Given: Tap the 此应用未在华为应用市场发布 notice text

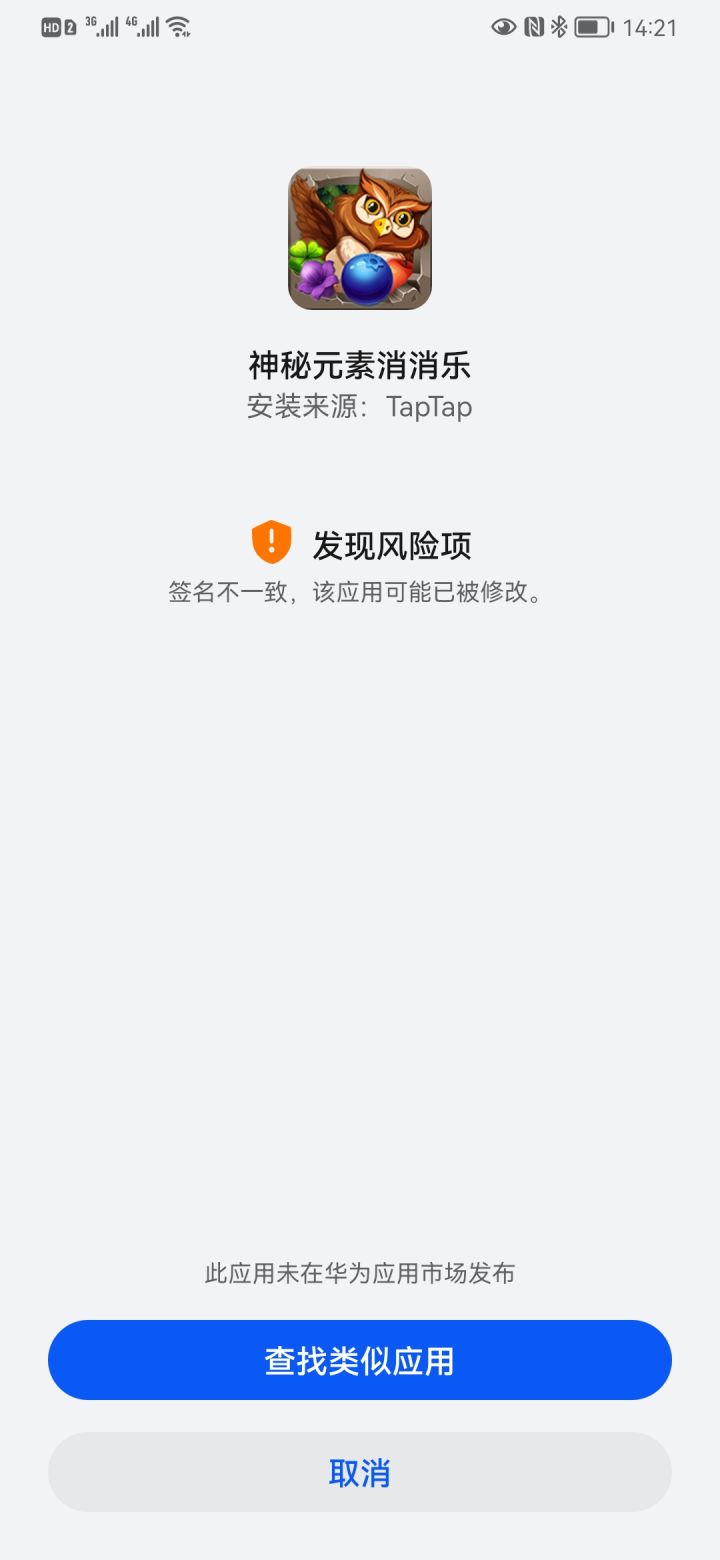Looking at the screenshot, I should point(360,1273).
